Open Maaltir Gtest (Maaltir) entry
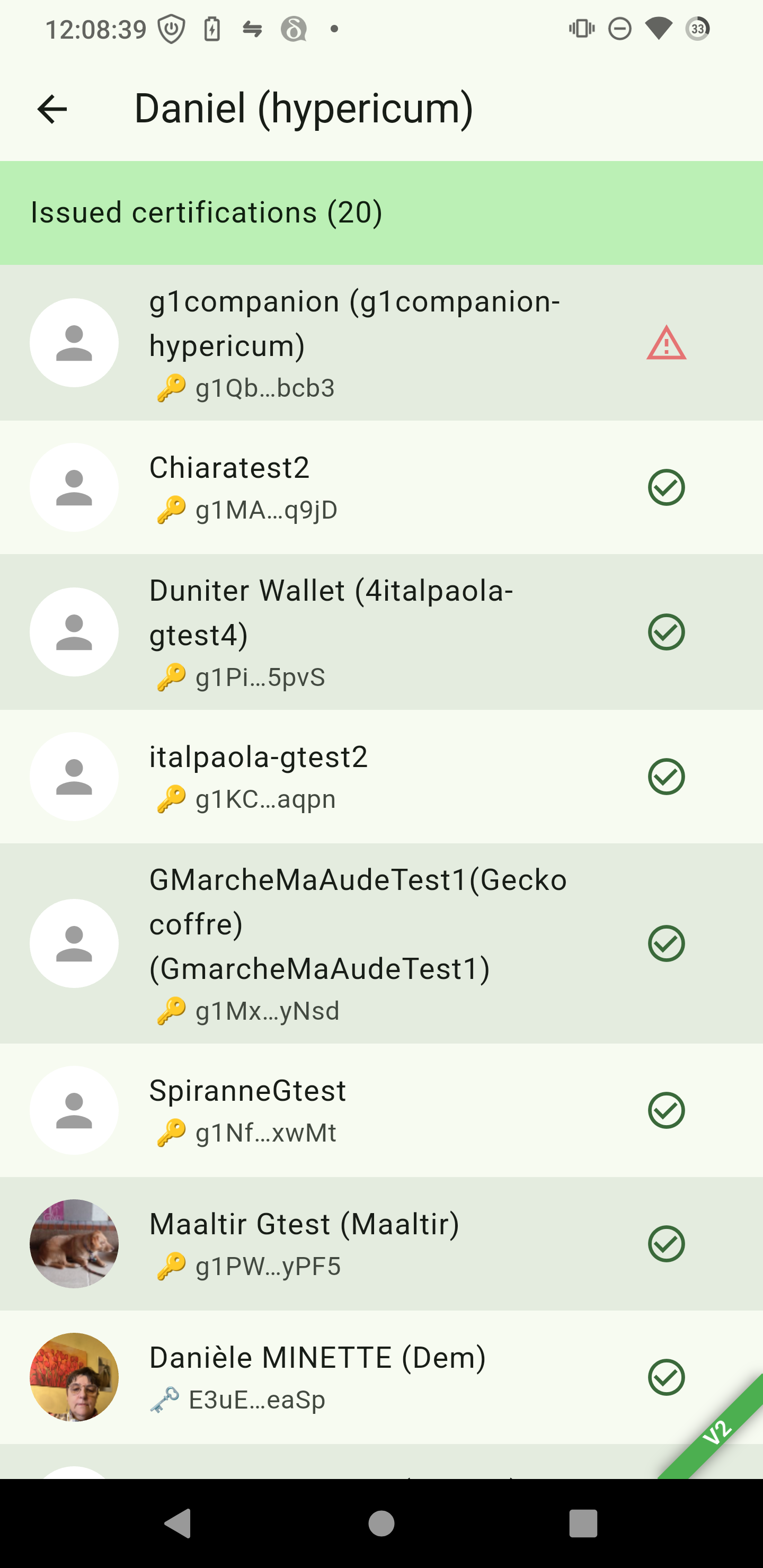The image size is (763, 1568). pyautogui.click(x=353, y=1244)
